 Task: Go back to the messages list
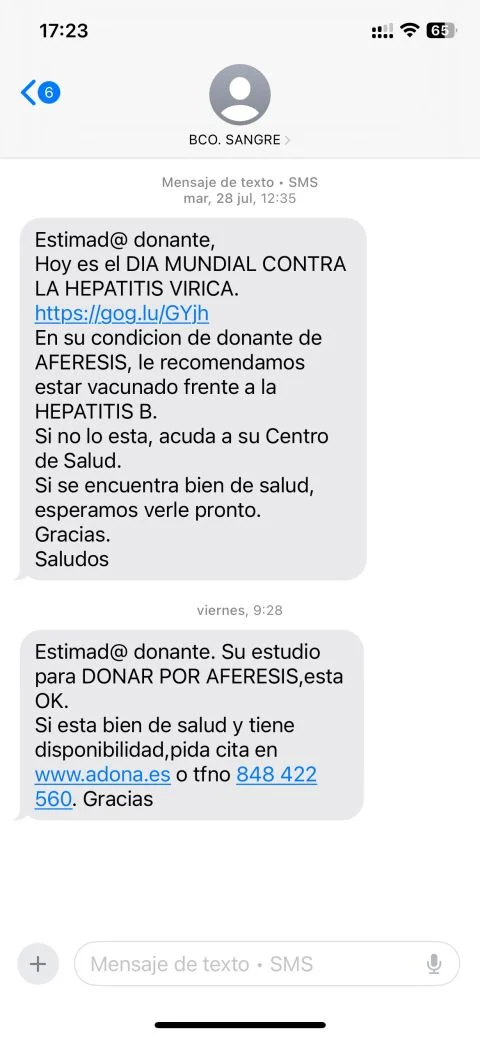40,93
